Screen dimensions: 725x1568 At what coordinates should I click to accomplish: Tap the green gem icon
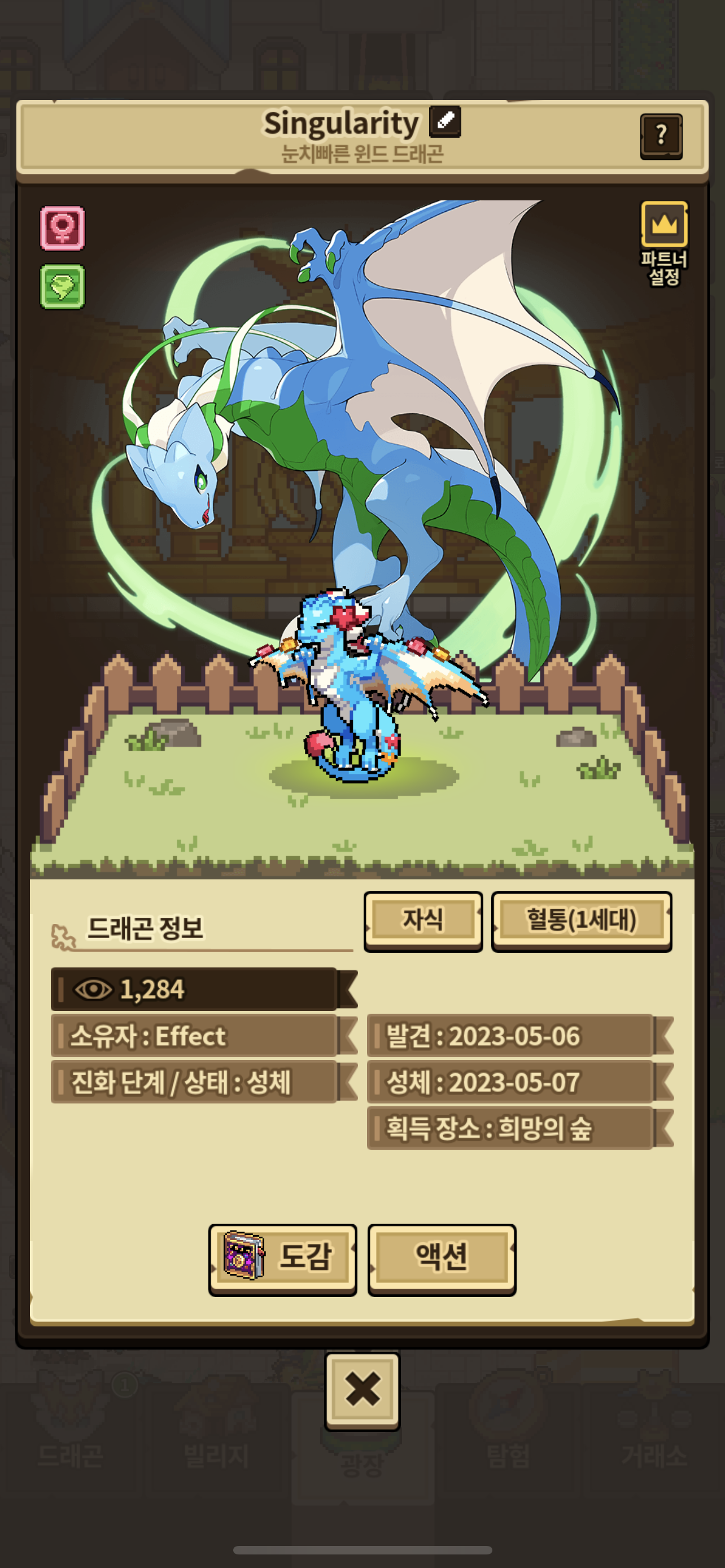(63, 286)
